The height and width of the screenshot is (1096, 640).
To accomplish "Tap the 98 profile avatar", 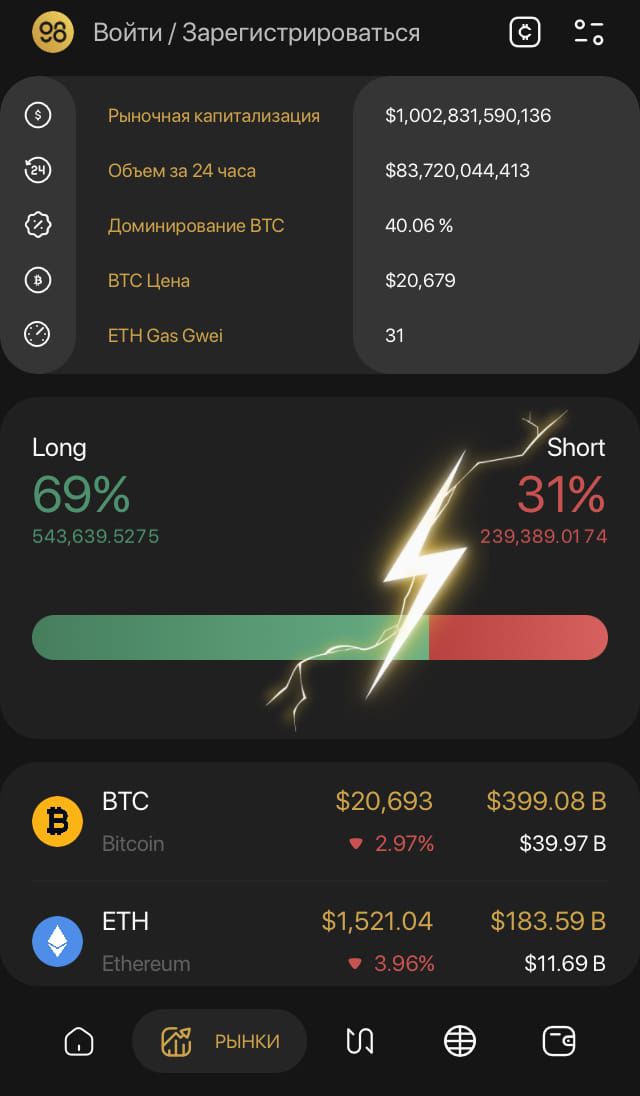I will (53, 32).
